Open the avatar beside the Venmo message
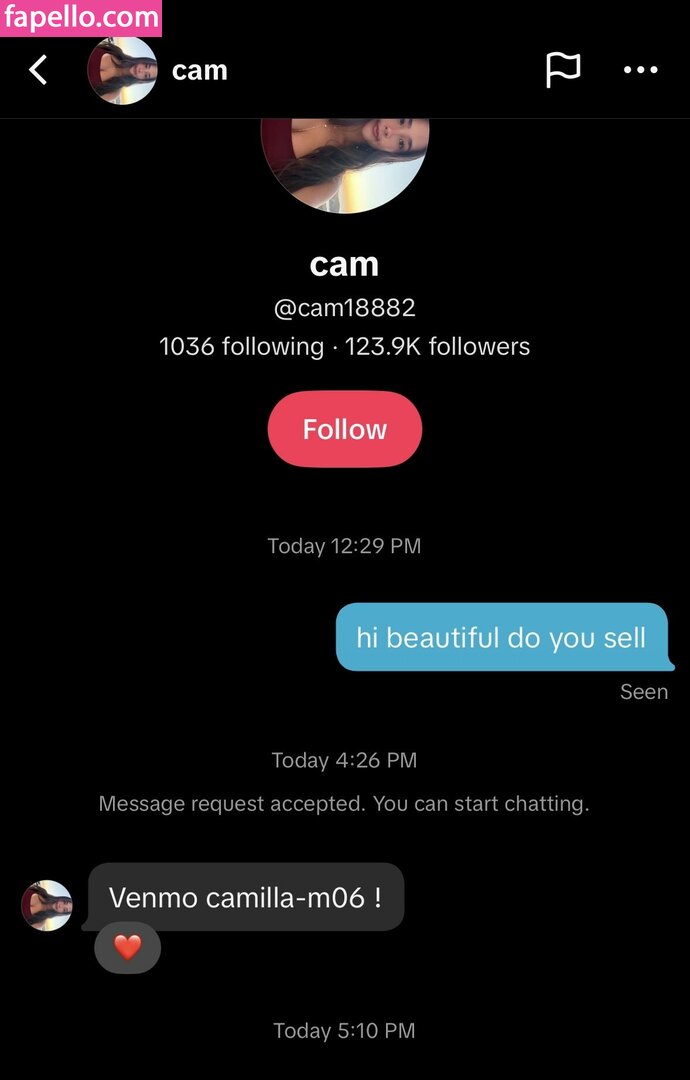 (47, 906)
